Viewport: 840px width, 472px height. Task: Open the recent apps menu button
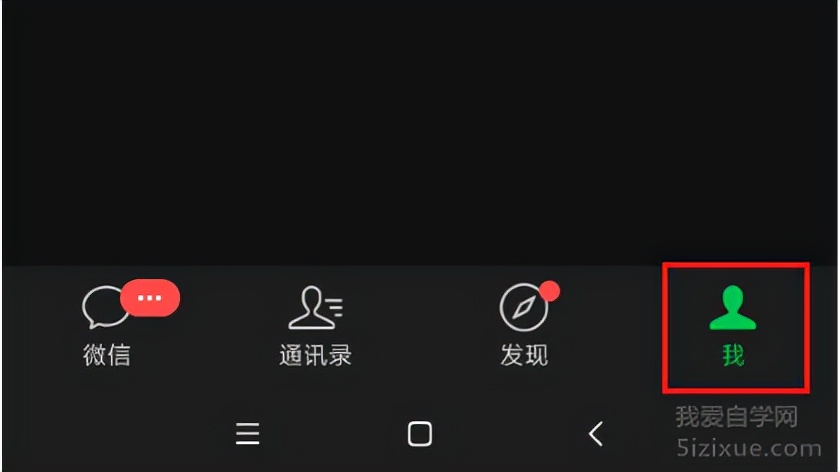click(x=247, y=433)
